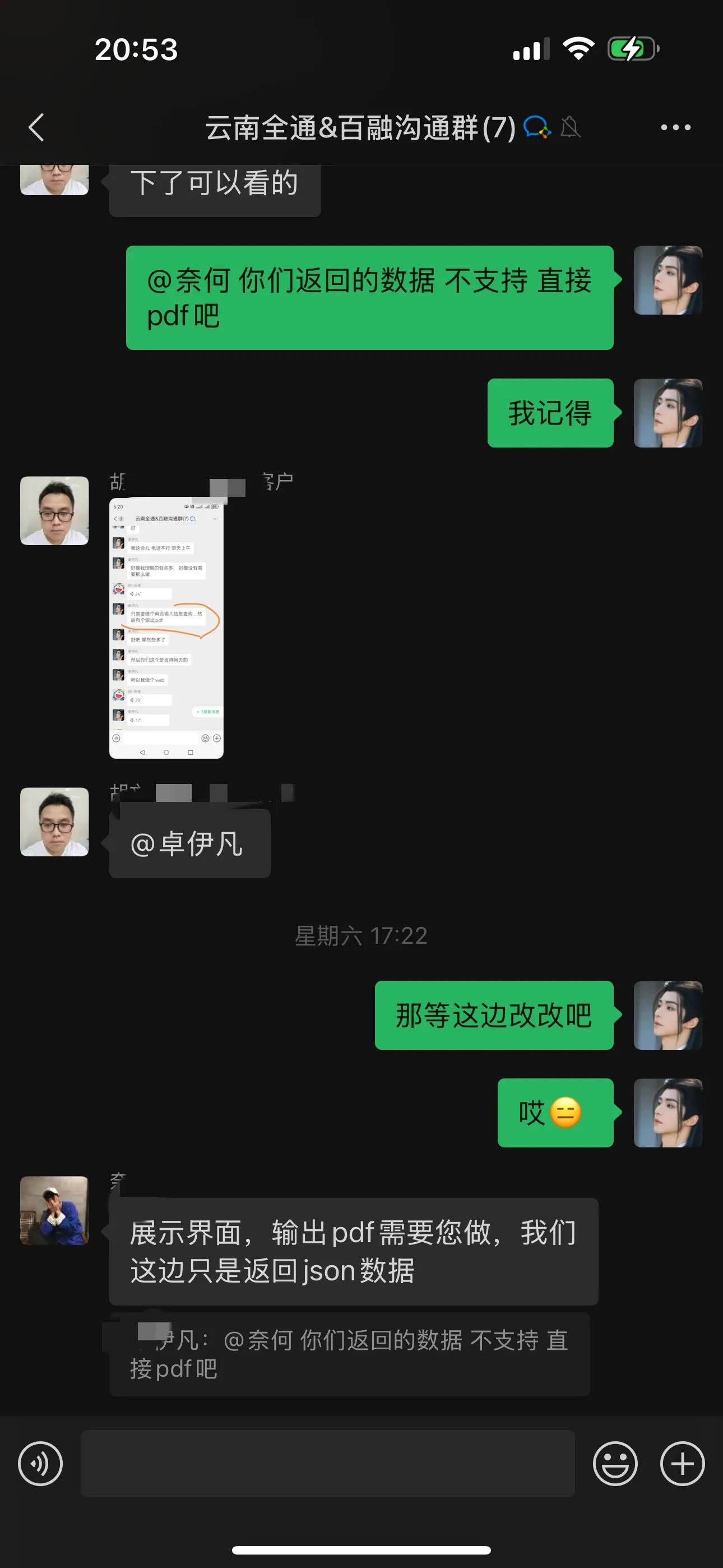Open the plus attachments menu
This screenshot has width=723, height=1568.
click(x=682, y=1463)
